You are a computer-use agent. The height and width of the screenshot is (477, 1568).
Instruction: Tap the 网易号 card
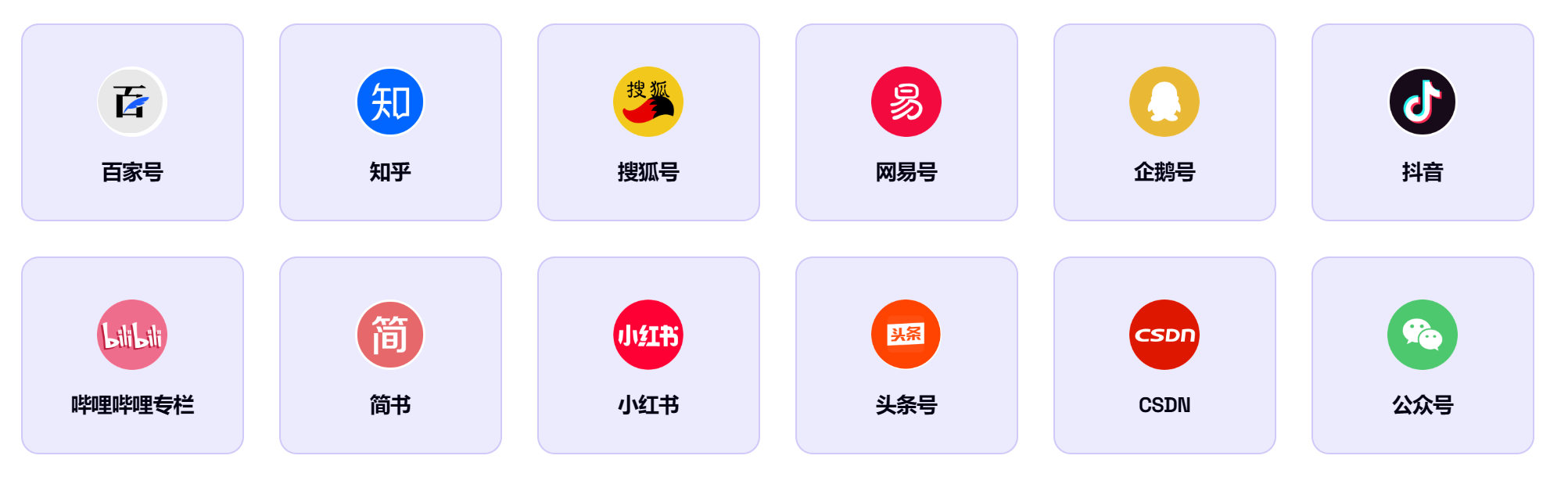[906, 123]
